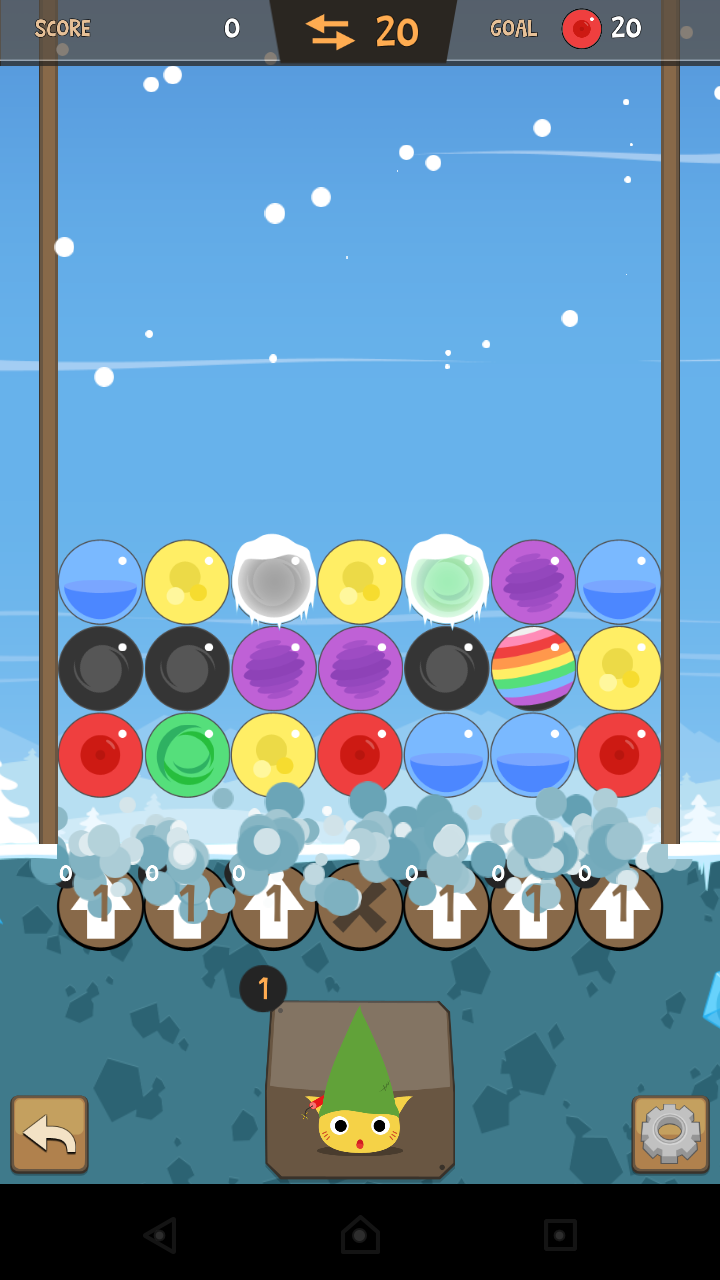Select the green swirl ball
This screenshot has width=720, height=1280.
click(x=187, y=755)
